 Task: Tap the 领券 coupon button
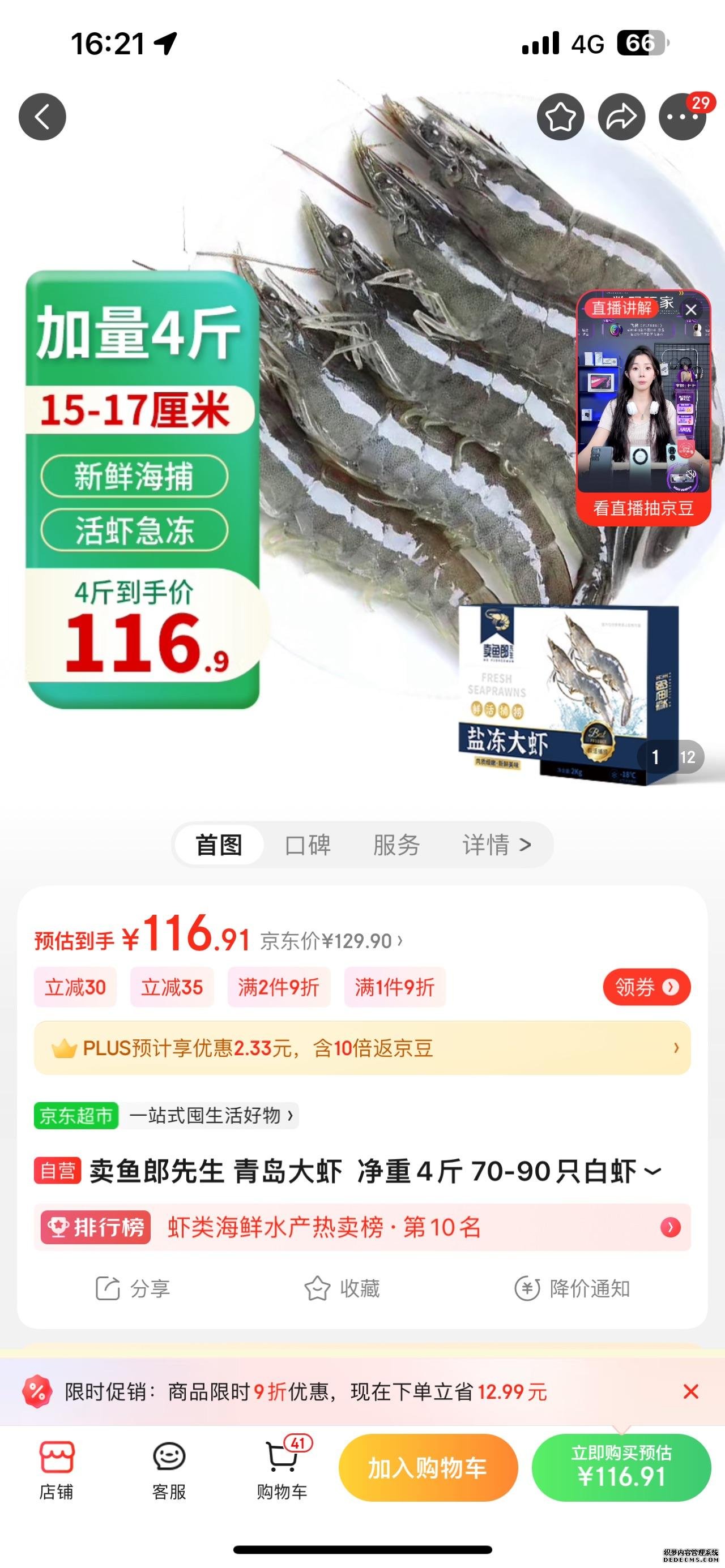point(646,987)
